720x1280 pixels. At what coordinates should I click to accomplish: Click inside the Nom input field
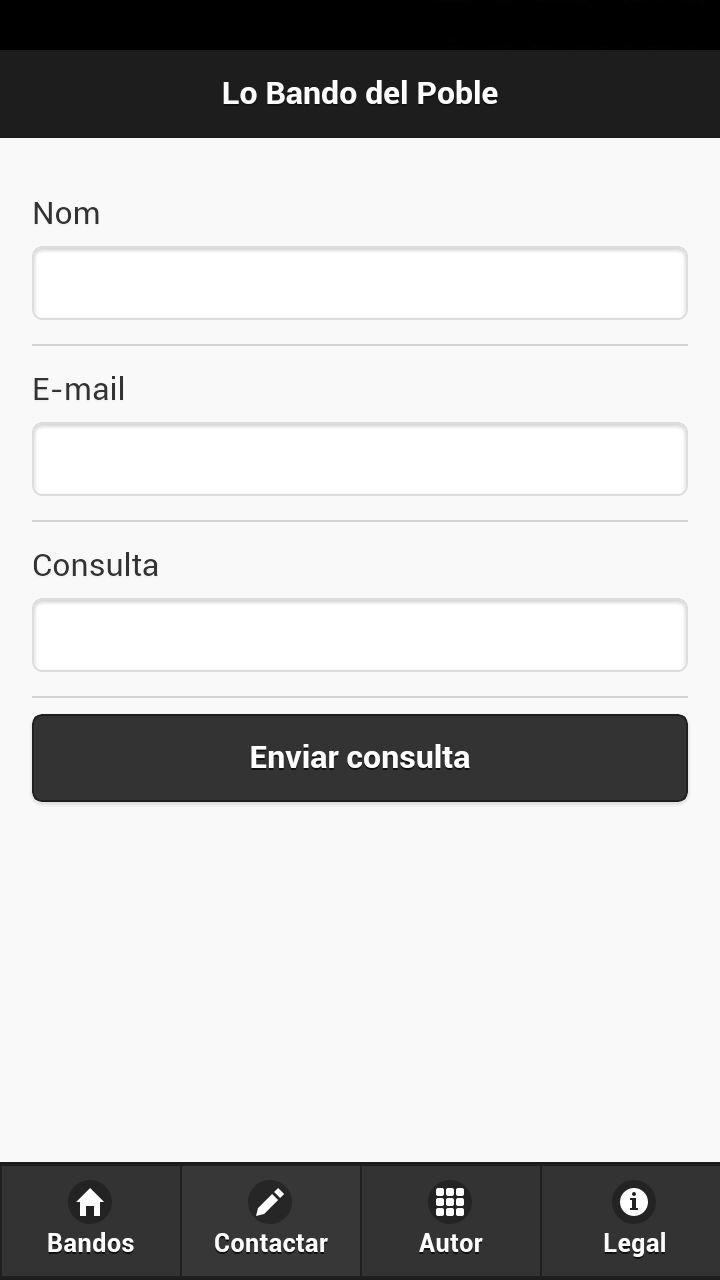coord(360,283)
